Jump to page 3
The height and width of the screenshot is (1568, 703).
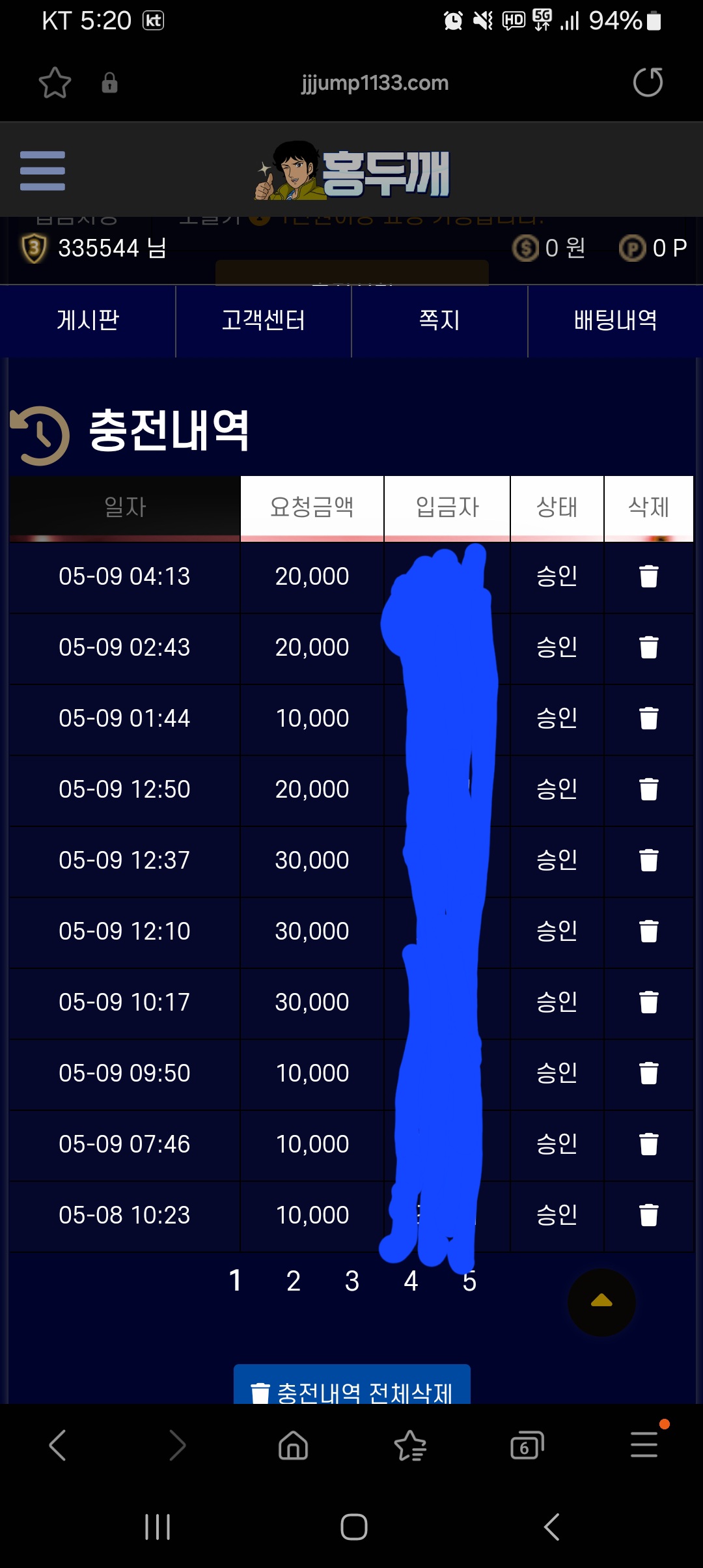tap(352, 1281)
